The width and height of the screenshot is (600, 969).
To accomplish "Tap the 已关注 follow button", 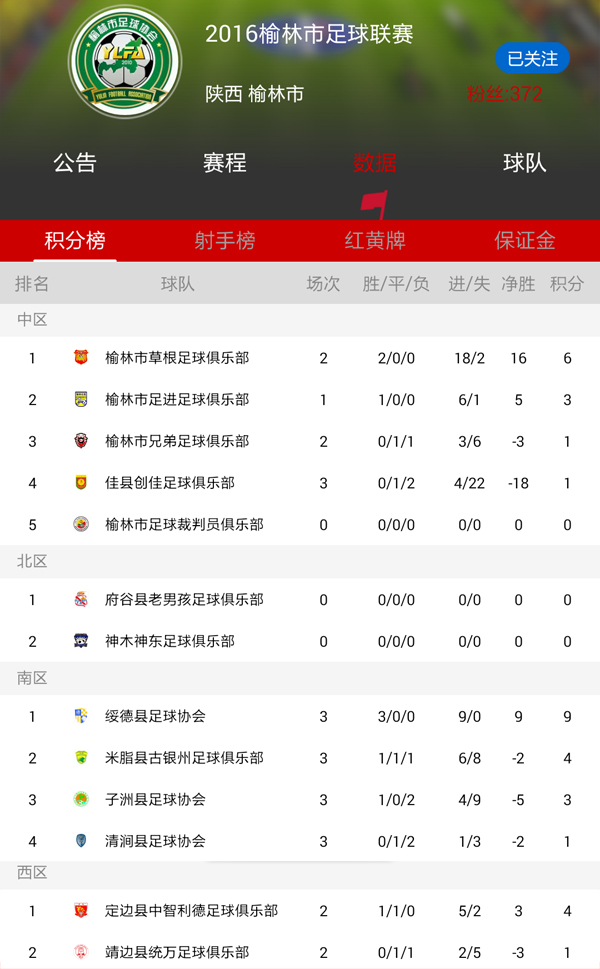I will tap(532, 58).
